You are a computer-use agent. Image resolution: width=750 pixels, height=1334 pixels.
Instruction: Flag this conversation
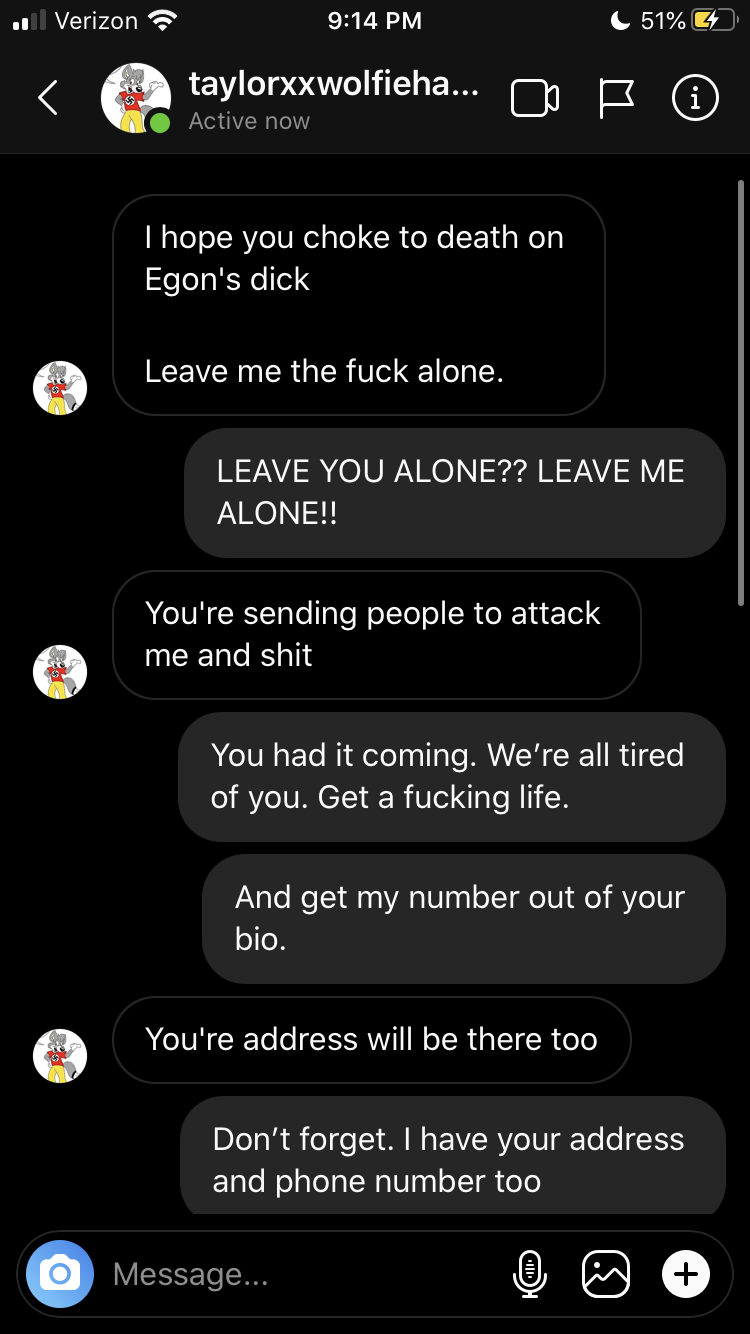point(616,98)
